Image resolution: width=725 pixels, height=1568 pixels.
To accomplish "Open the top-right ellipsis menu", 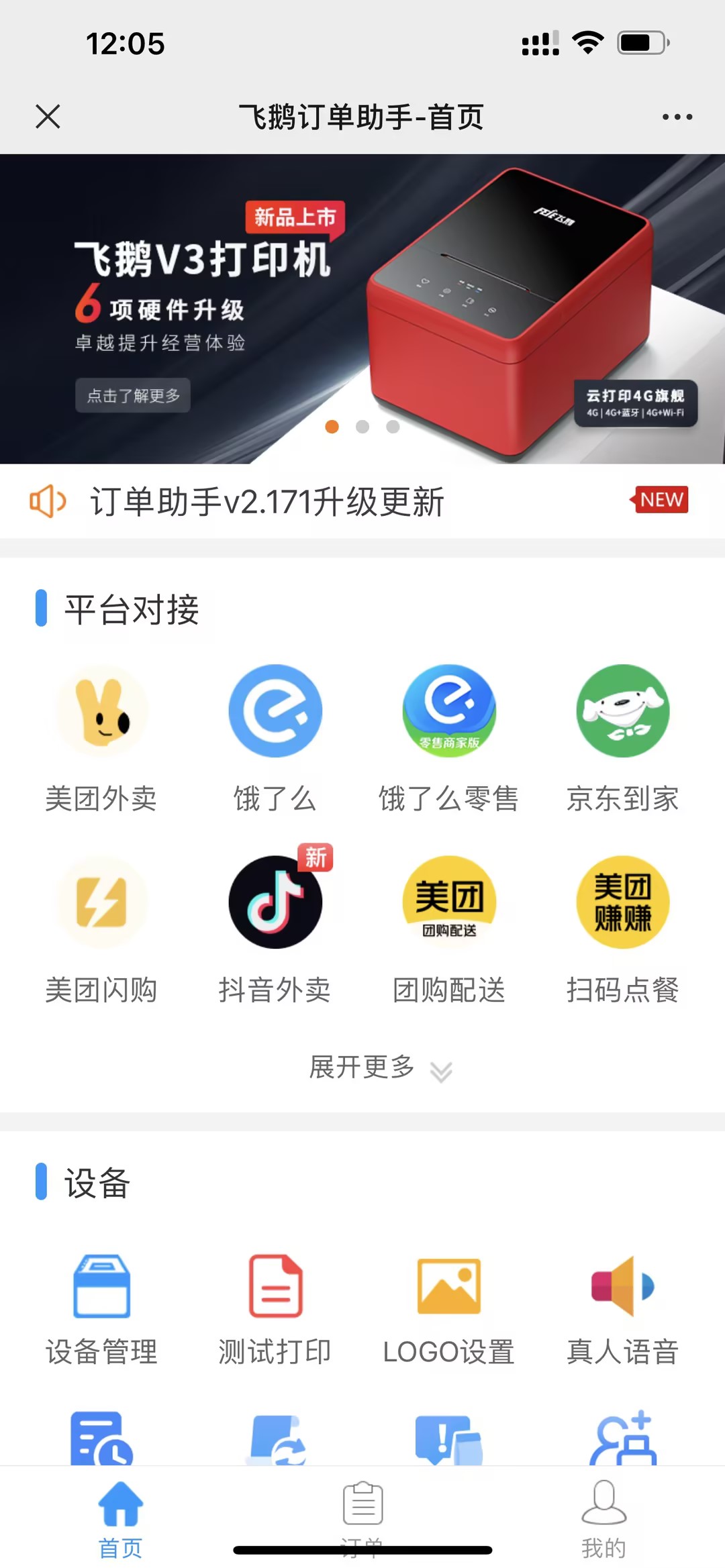I will point(676,115).
